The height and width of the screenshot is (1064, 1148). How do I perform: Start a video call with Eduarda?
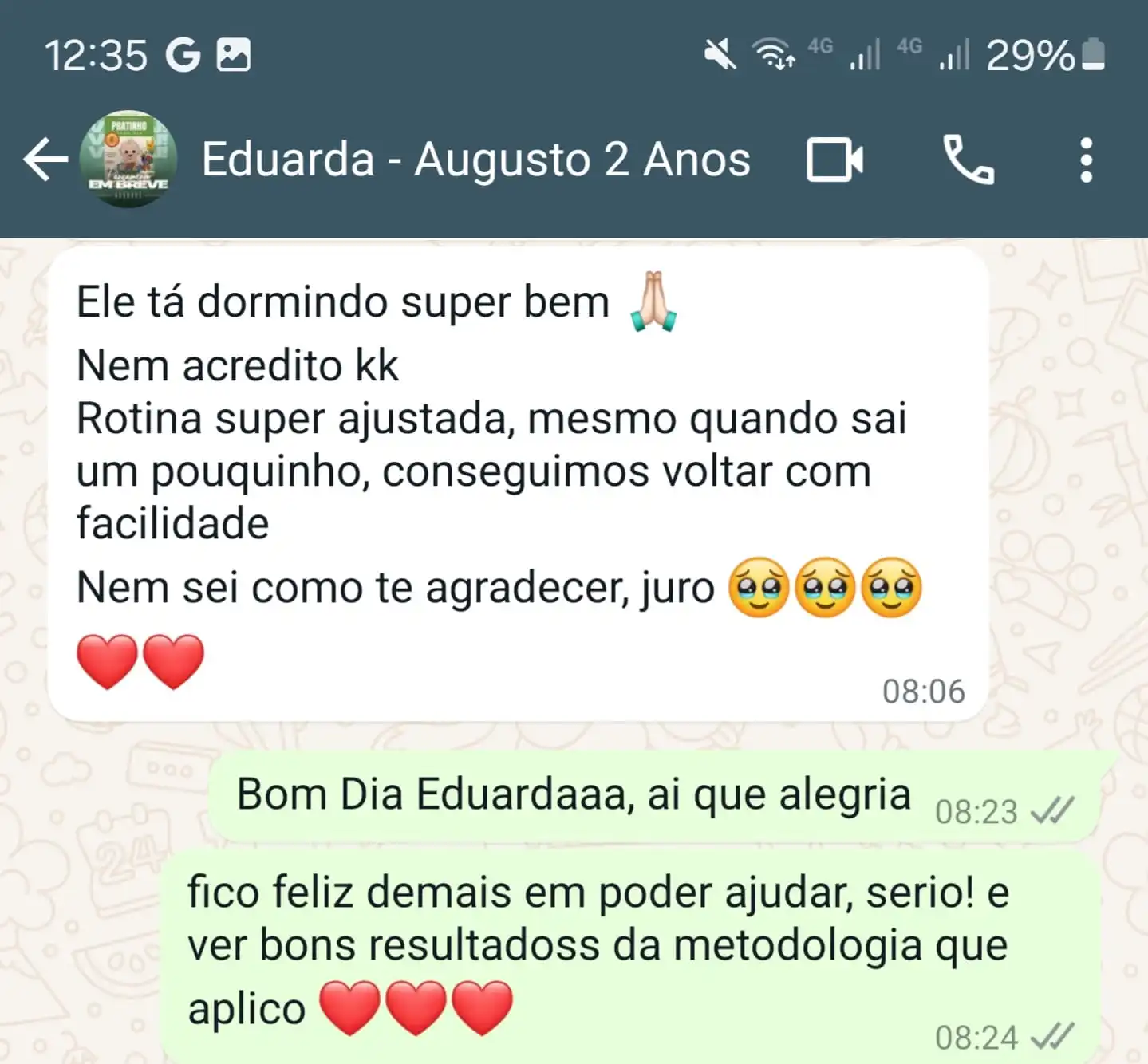(x=834, y=160)
